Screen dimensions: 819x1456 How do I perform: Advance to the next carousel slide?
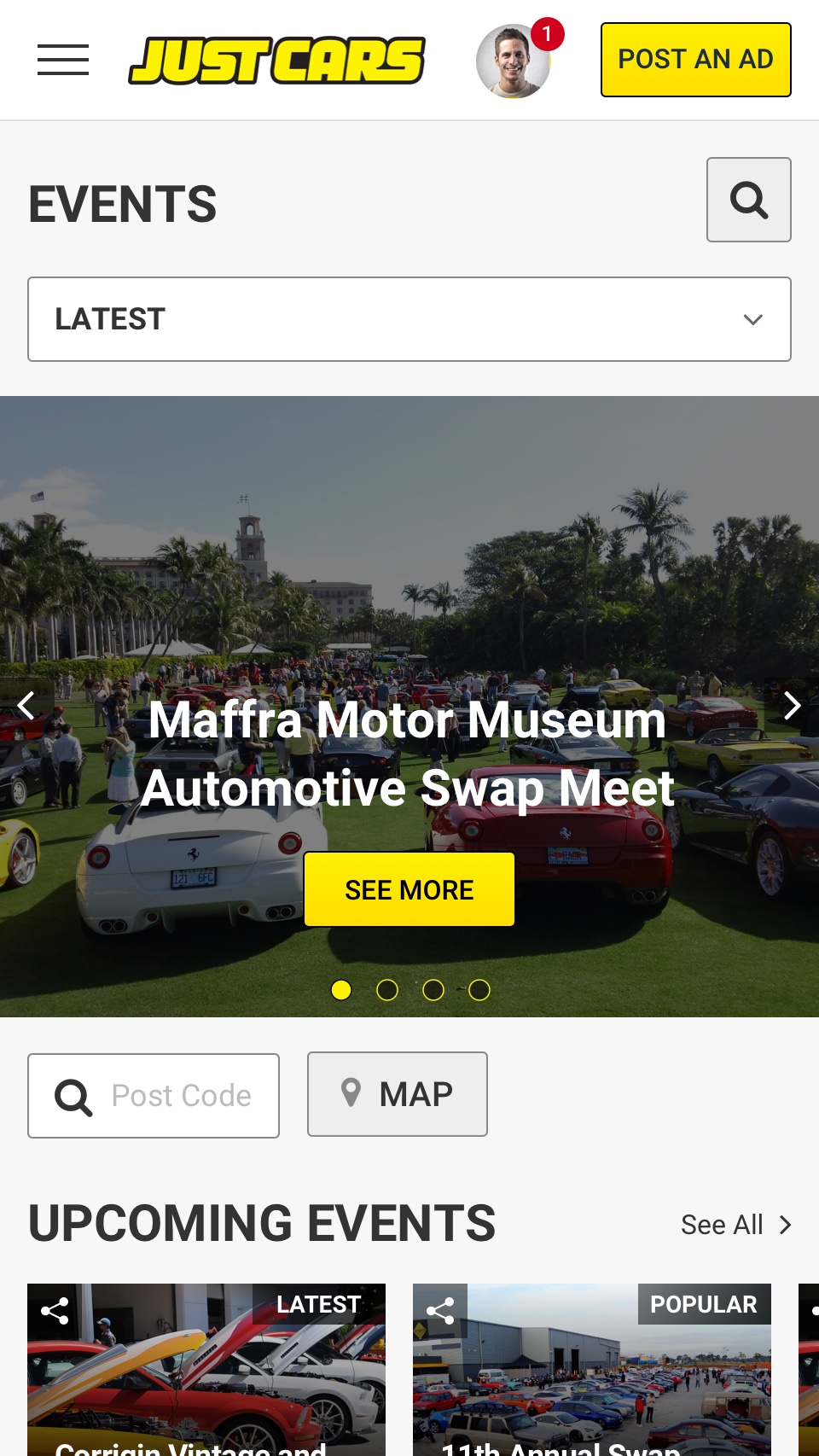(792, 706)
